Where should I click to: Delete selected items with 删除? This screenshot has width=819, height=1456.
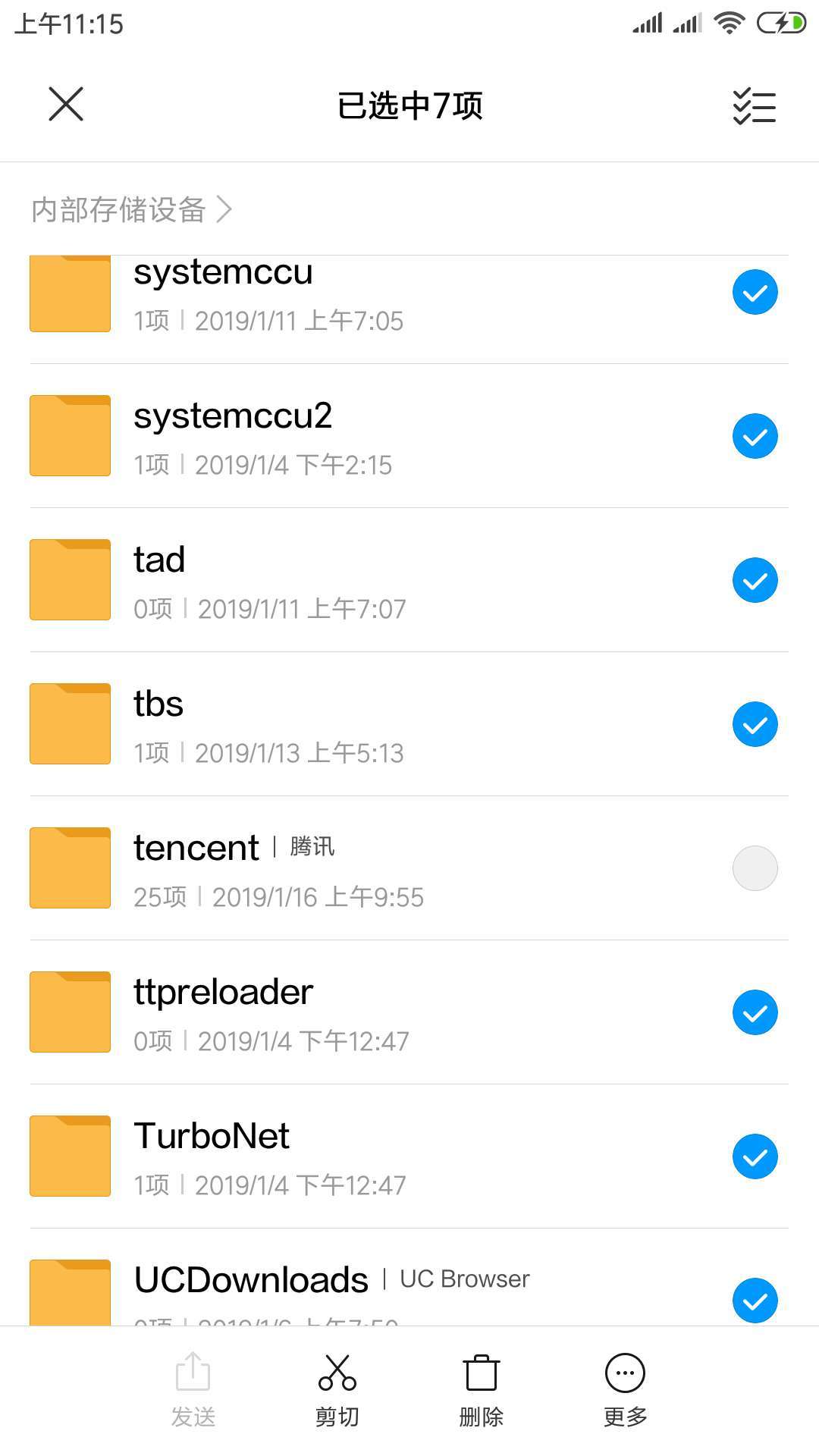click(482, 1389)
